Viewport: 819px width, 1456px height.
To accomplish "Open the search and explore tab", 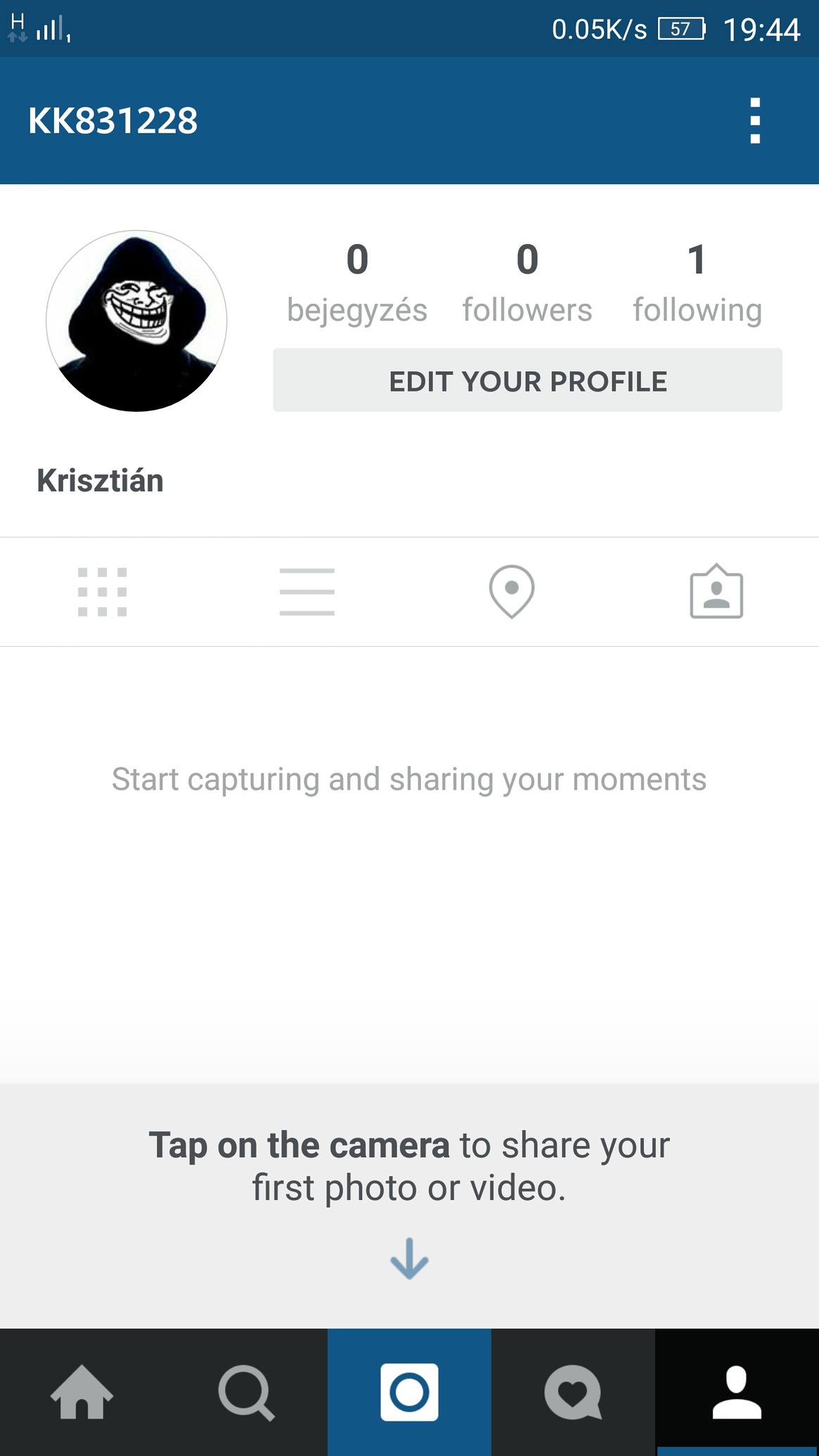I will [x=245, y=1392].
